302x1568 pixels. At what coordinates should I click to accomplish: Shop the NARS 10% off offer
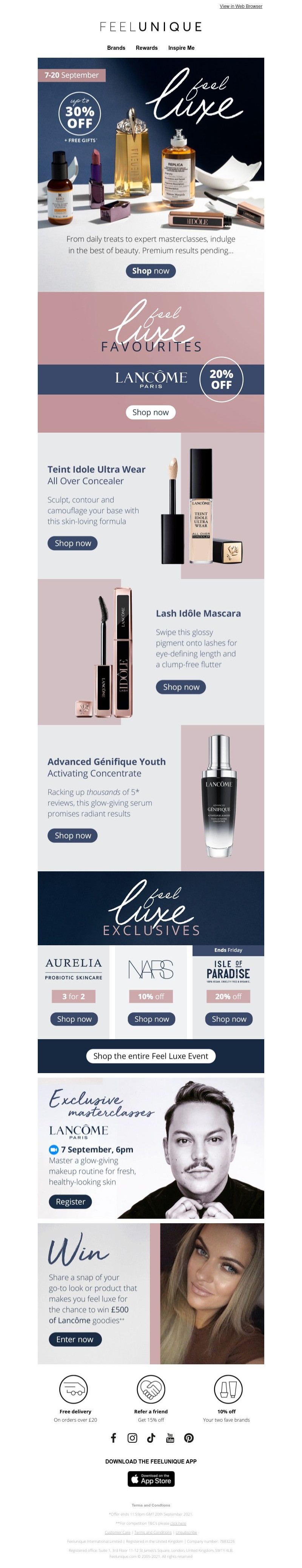point(152,1019)
